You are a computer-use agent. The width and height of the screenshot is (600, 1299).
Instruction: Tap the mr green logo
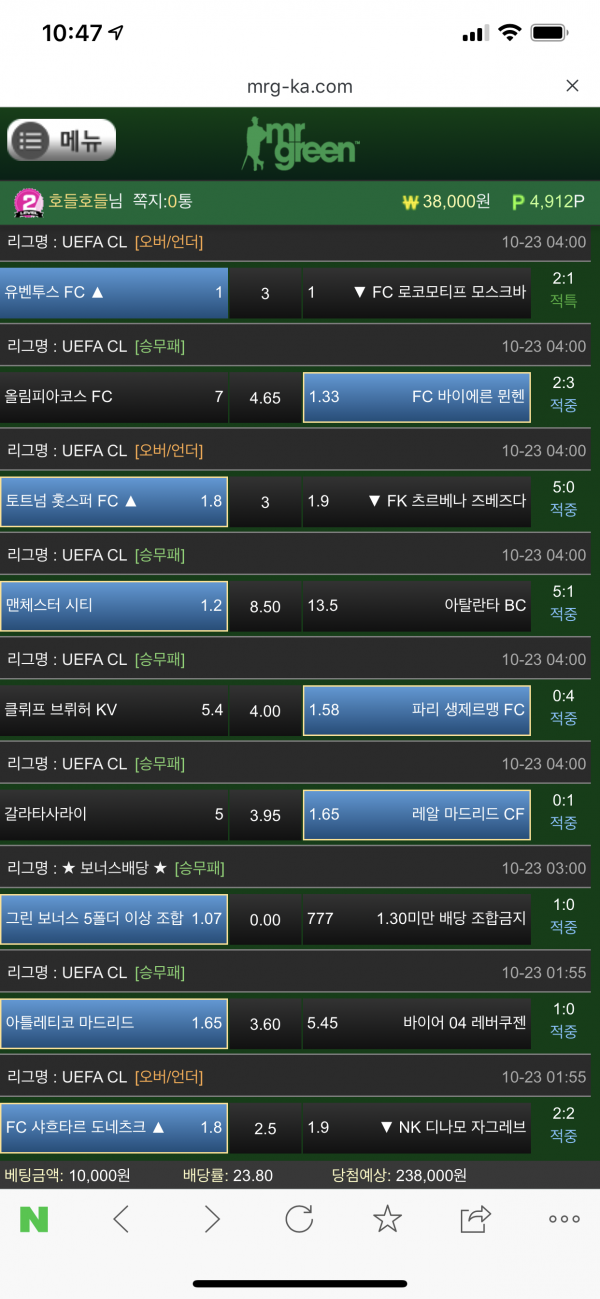tap(300, 143)
